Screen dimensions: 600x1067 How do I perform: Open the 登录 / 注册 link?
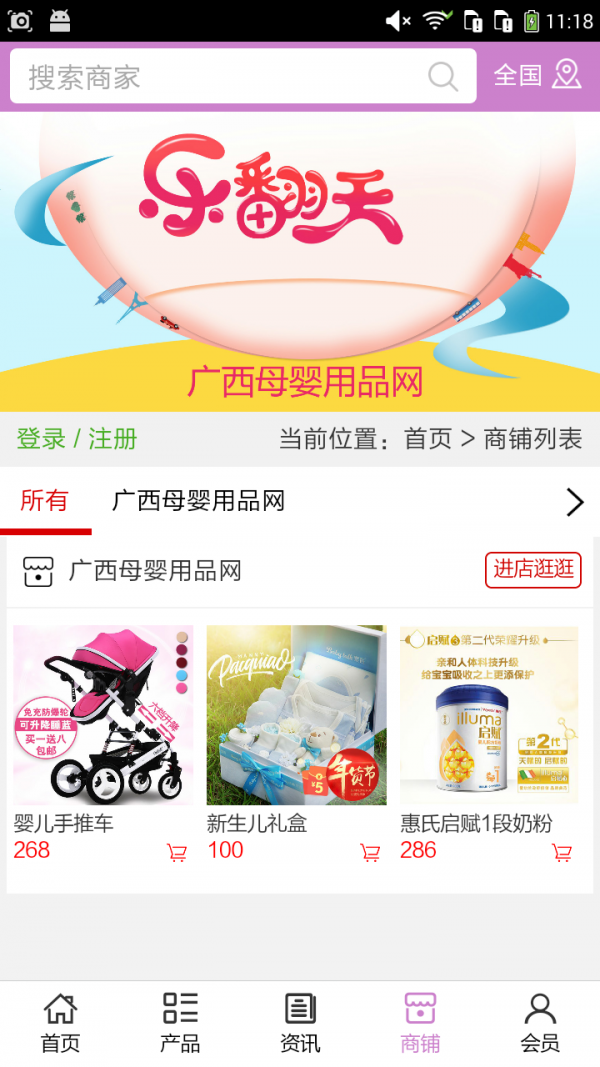coord(77,439)
